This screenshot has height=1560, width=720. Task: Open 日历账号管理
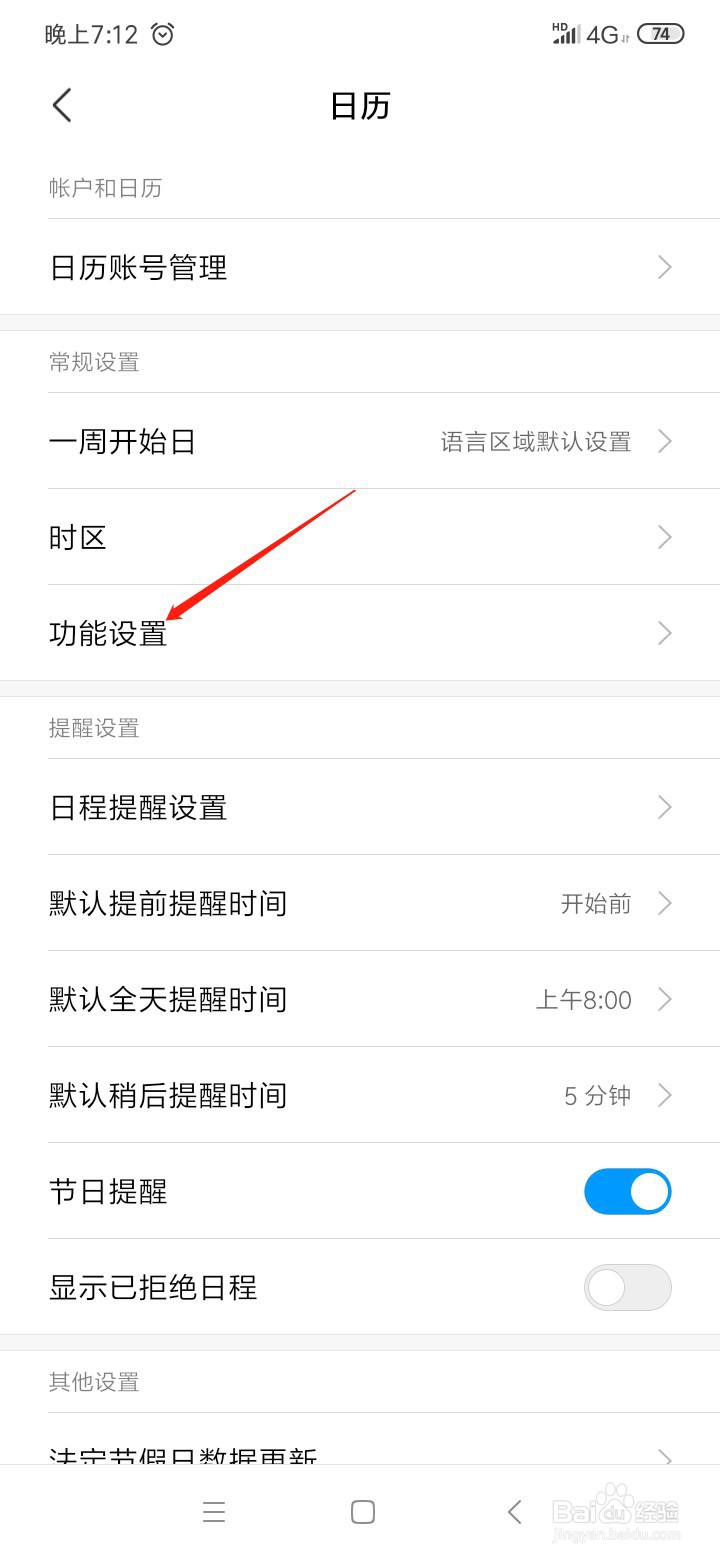[x=360, y=267]
